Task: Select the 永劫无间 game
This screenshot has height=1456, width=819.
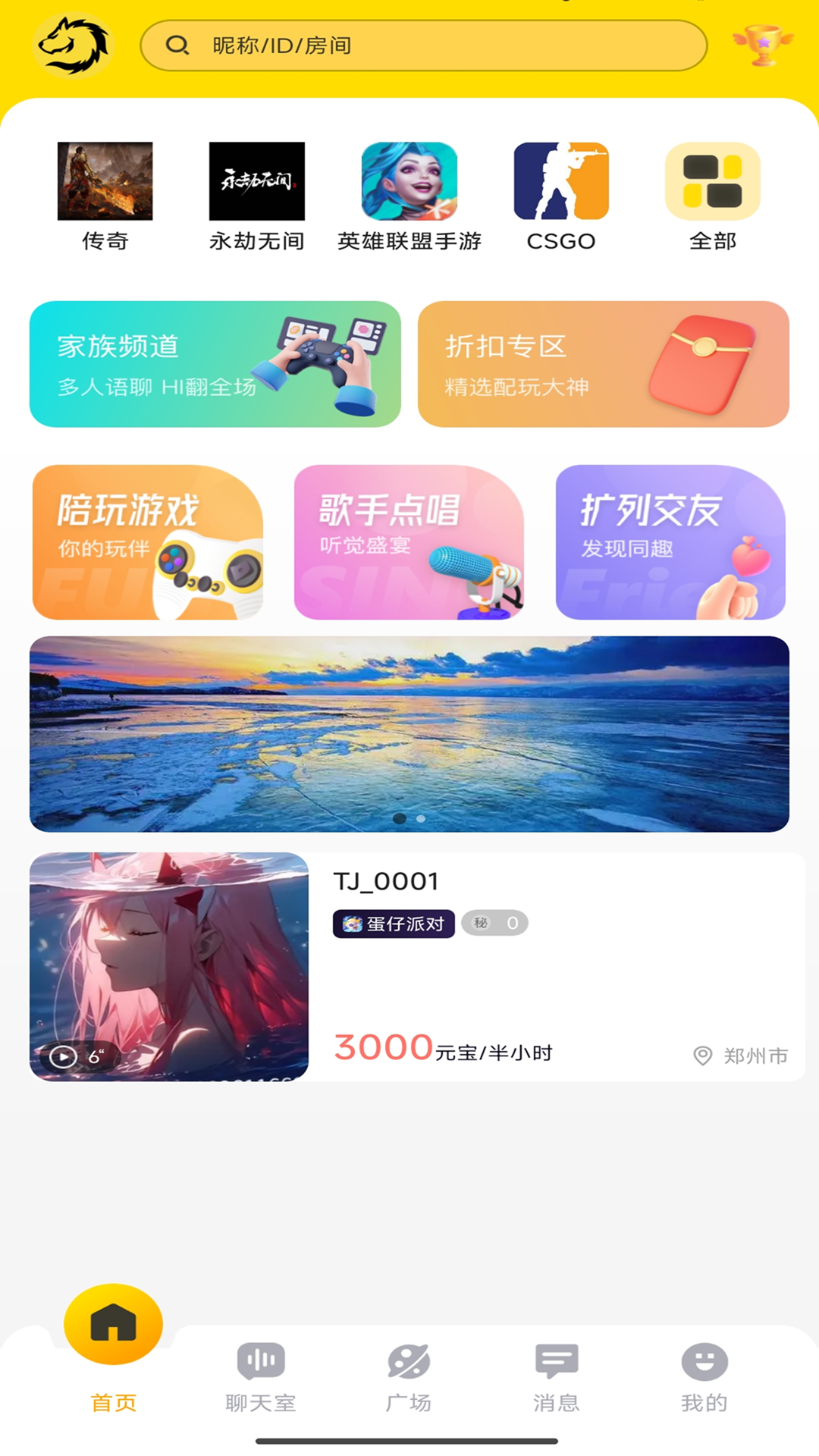Action: click(256, 196)
